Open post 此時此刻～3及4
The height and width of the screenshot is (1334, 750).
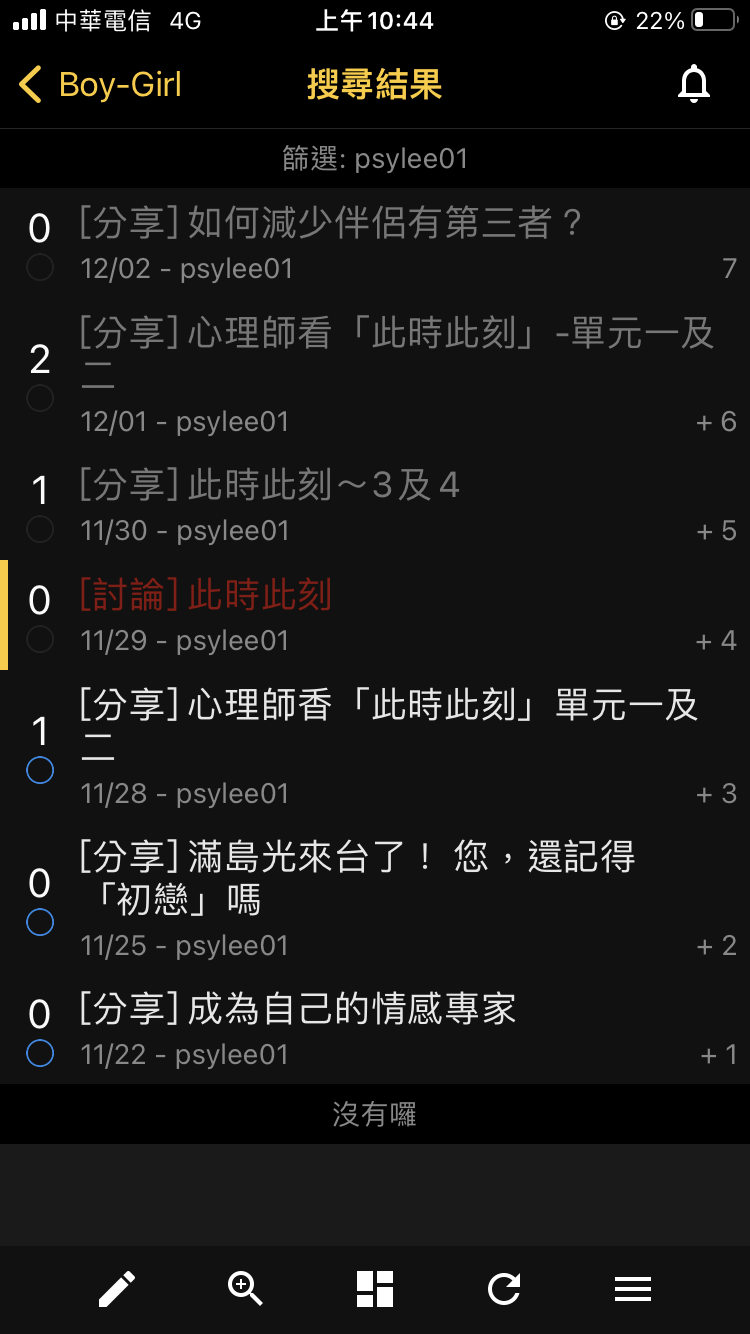point(270,486)
